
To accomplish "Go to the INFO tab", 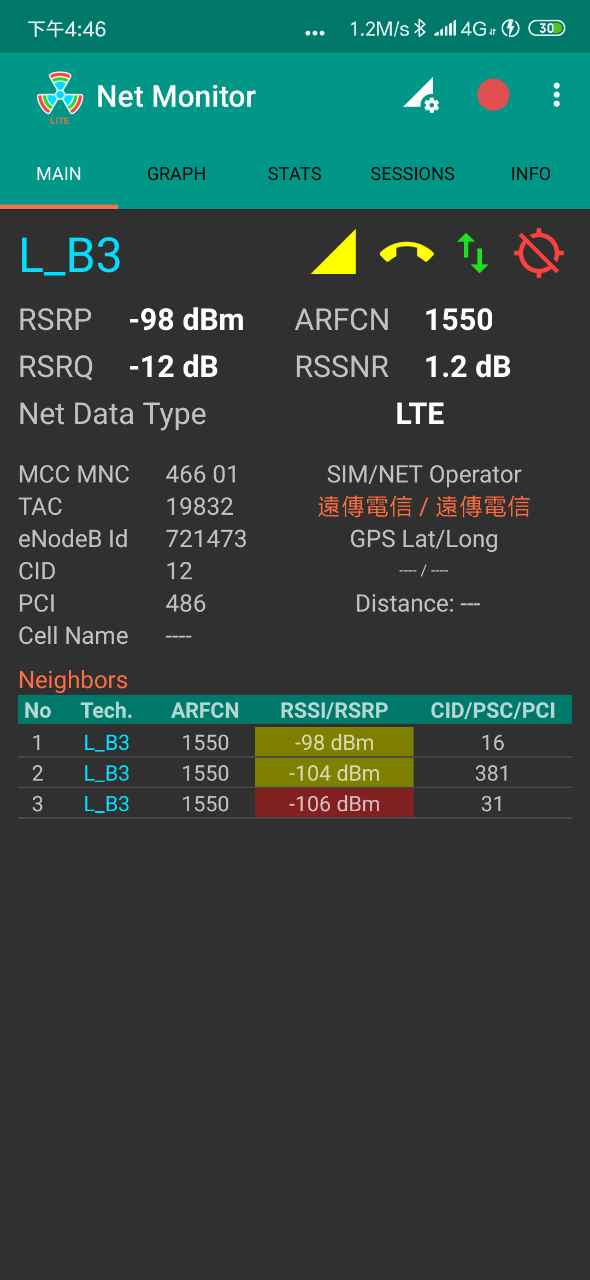I will click(531, 174).
